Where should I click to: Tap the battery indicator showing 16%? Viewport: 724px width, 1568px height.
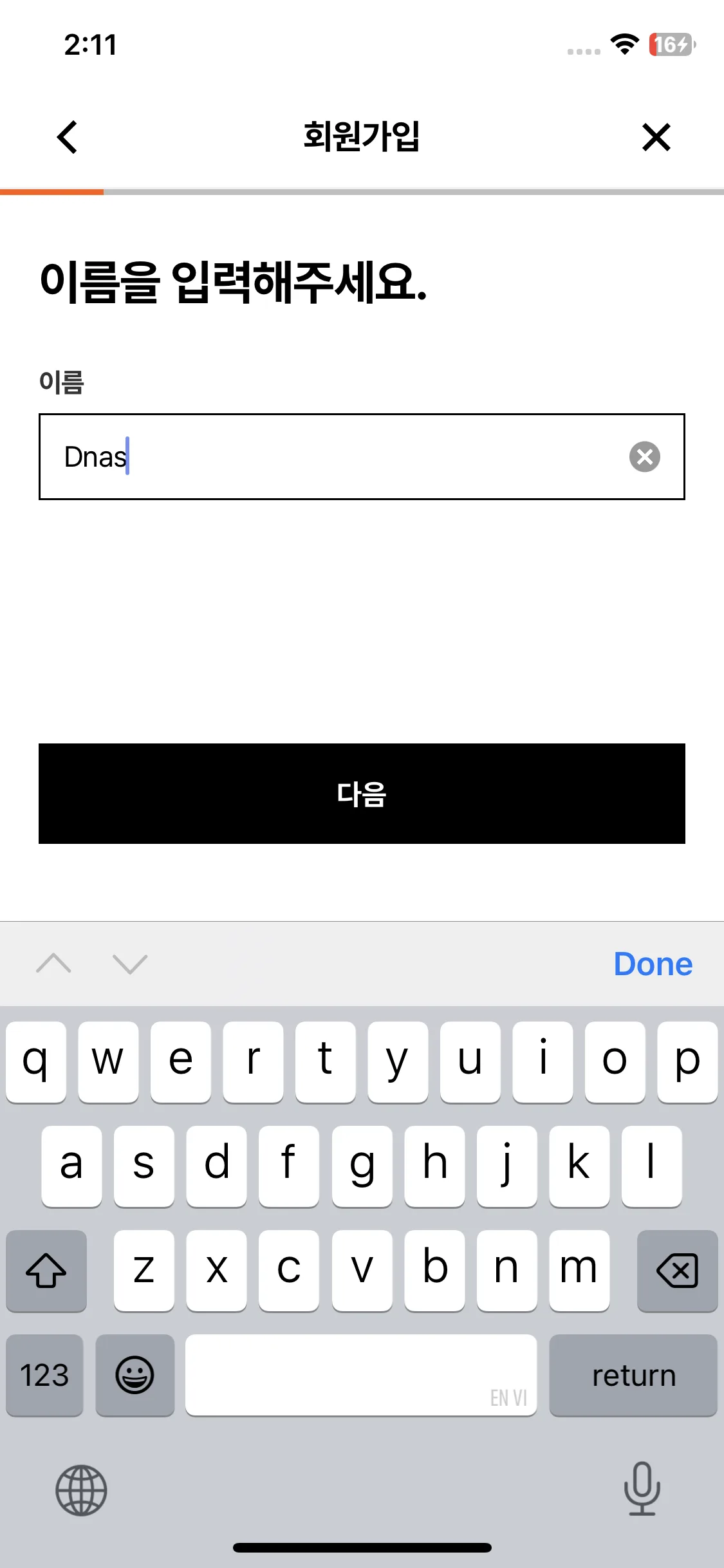670,45
